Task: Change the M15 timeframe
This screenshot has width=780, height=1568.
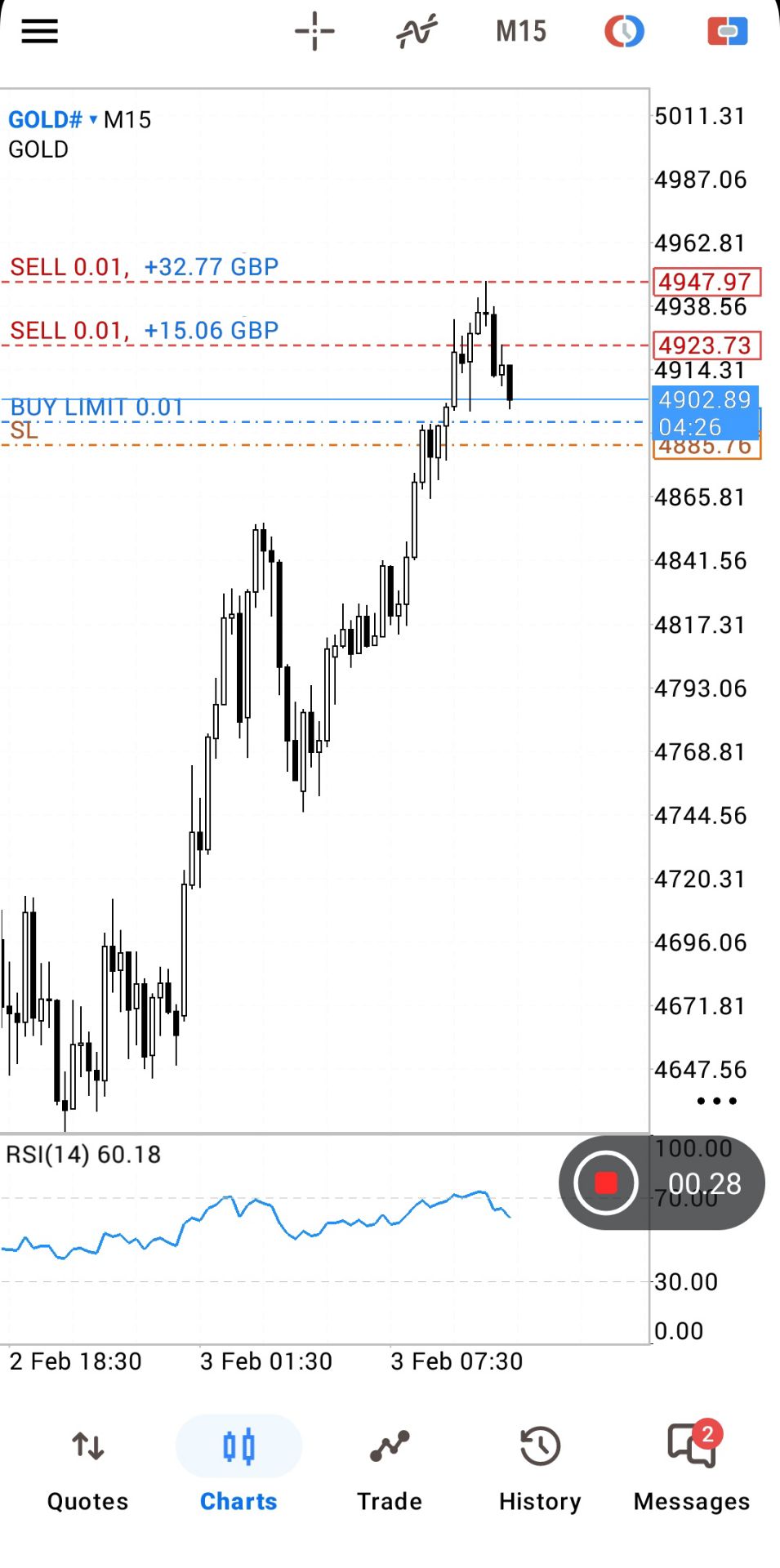Action: [521, 32]
